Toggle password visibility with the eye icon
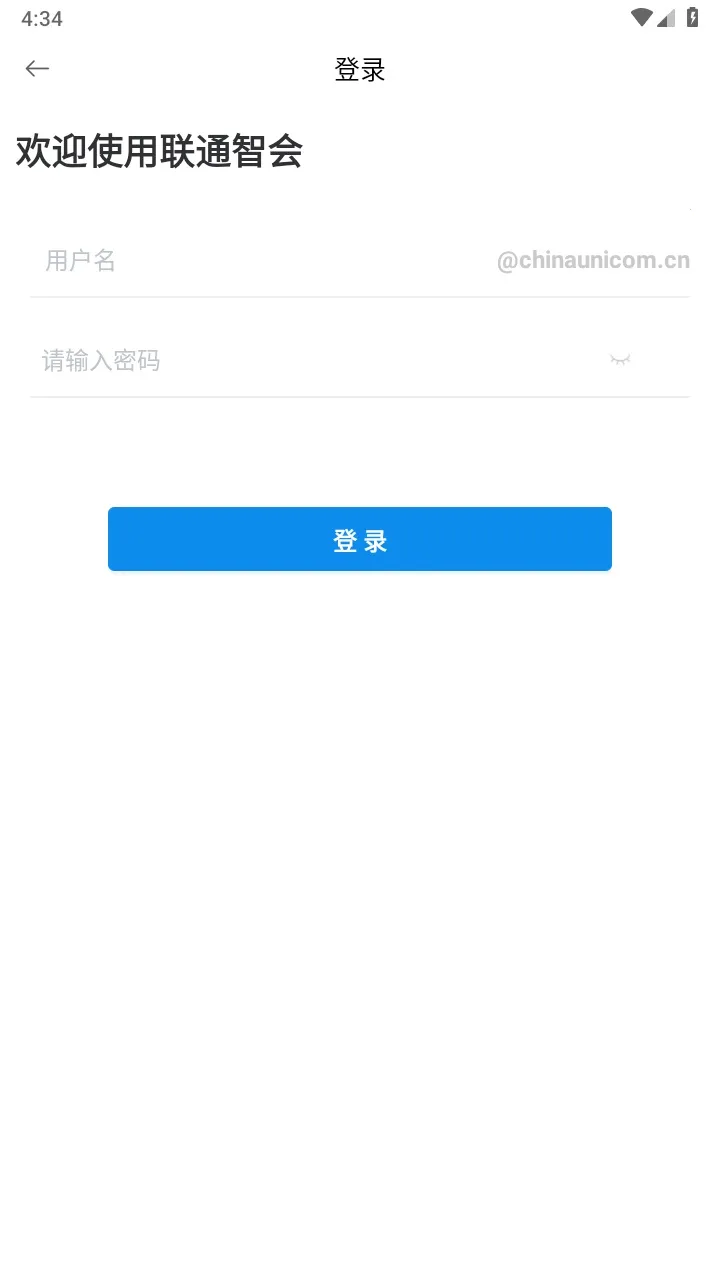The image size is (720, 1280). (x=620, y=359)
